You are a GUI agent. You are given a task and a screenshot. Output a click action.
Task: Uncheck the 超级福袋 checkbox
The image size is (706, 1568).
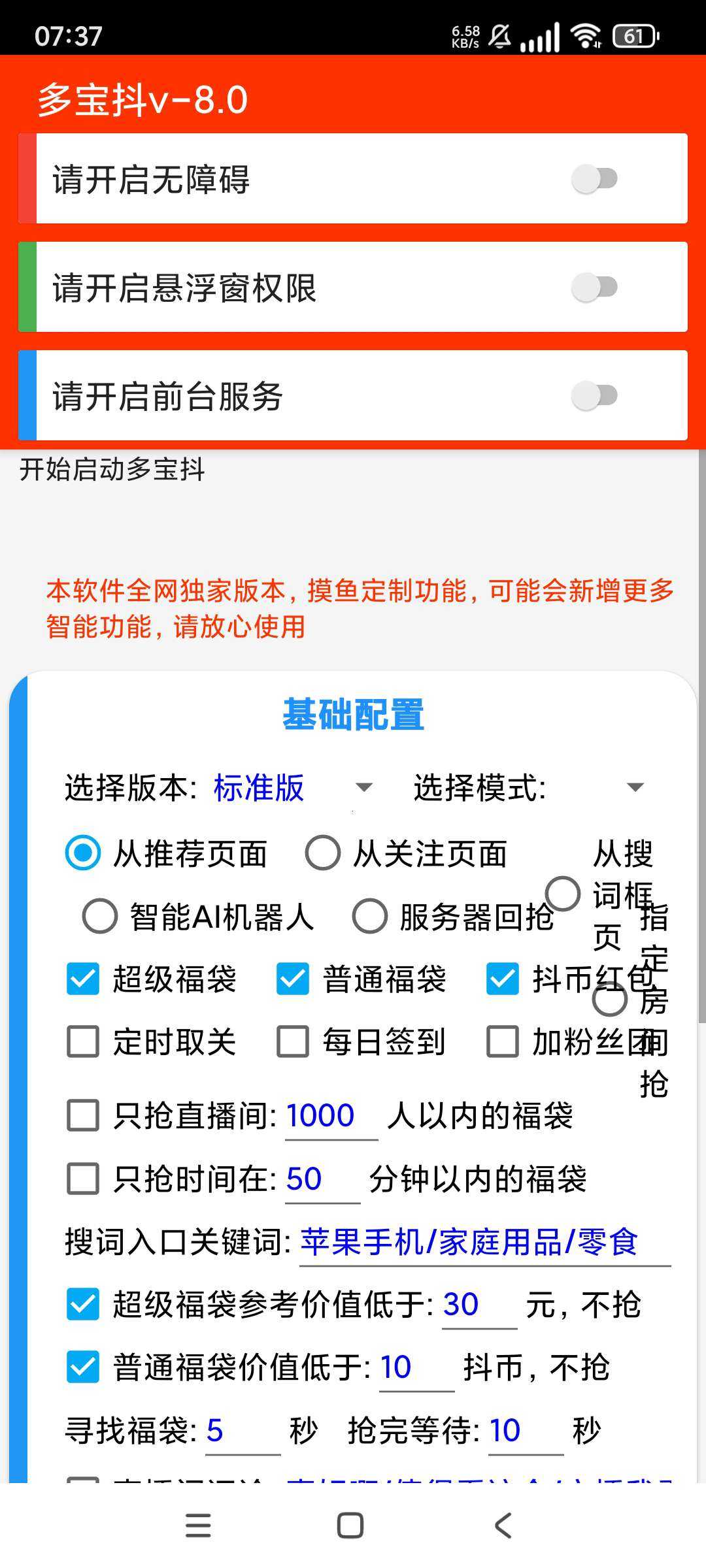[83, 979]
